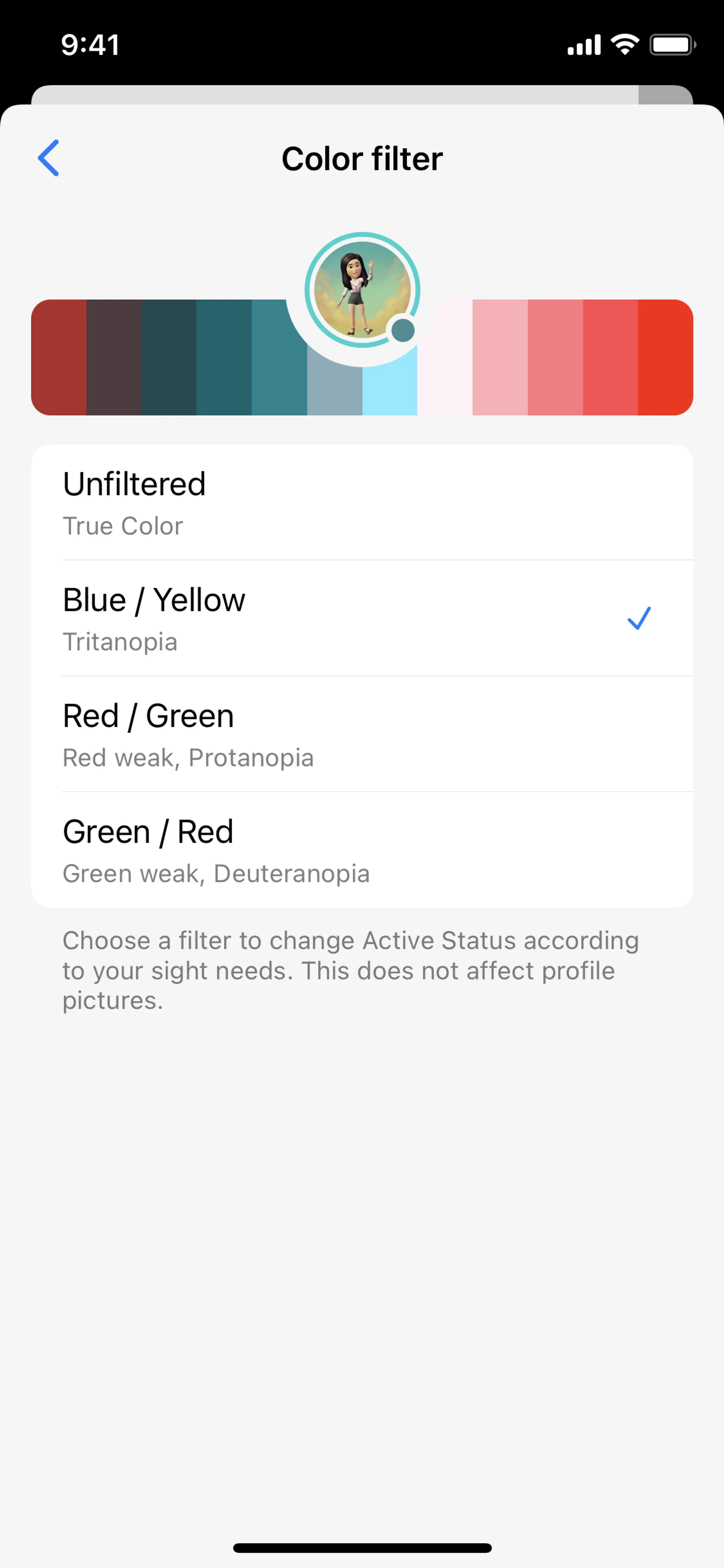Pick the Green / Red Deuteranopia filter
This screenshot has width=724, height=1568.
(361, 850)
